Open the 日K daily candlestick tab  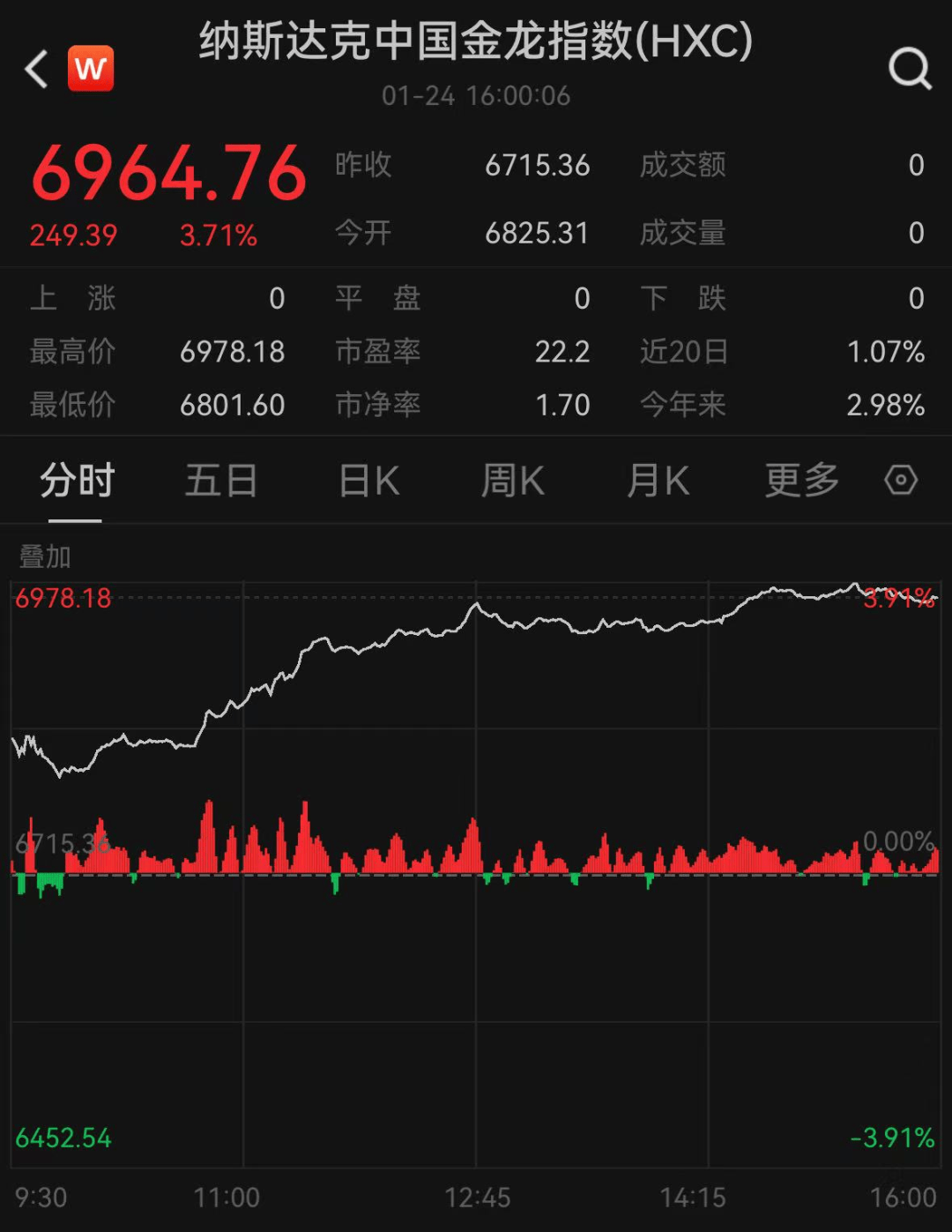(x=367, y=480)
